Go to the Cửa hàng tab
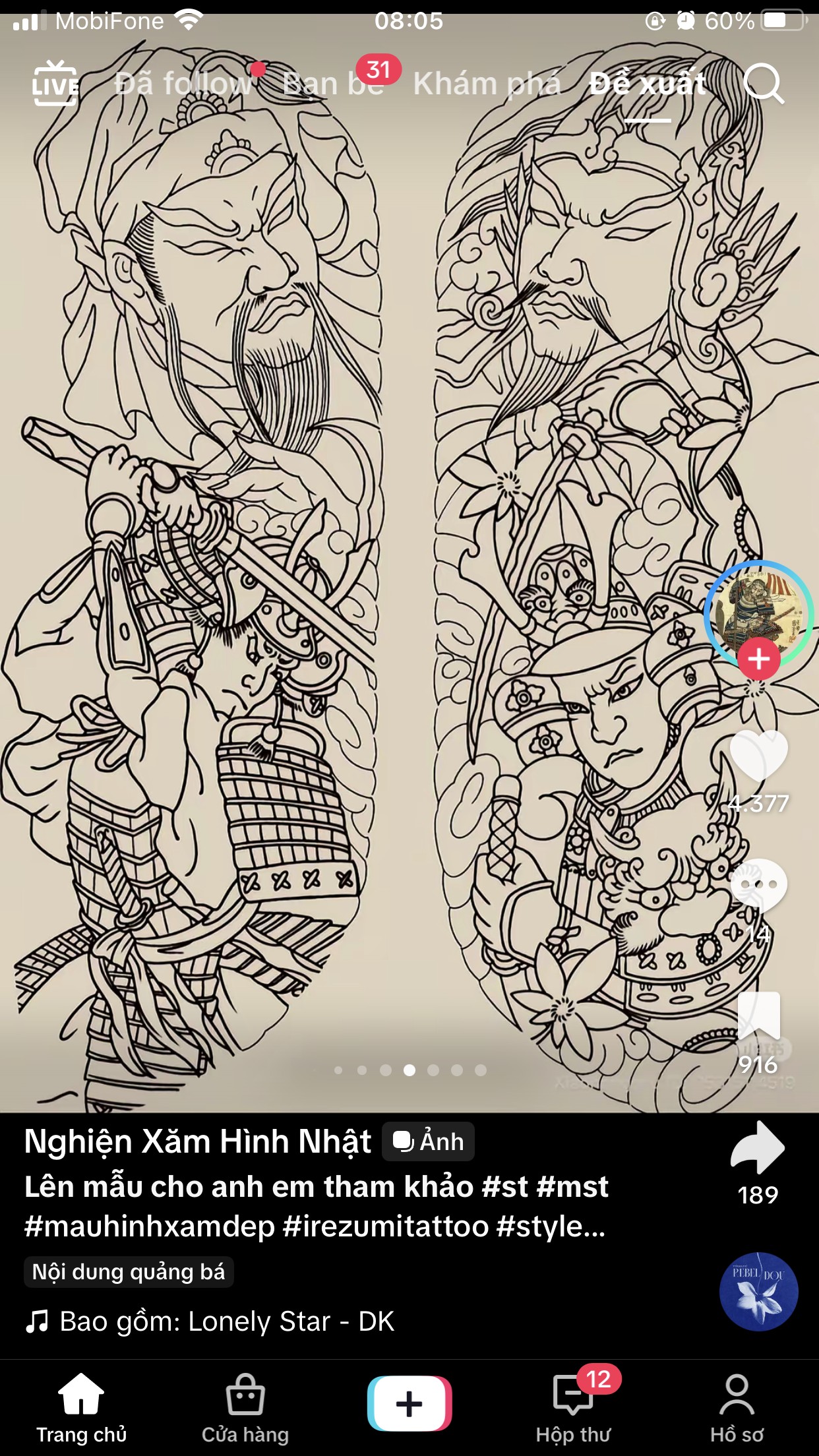The image size is (819, 1456). click(245, 1407)
